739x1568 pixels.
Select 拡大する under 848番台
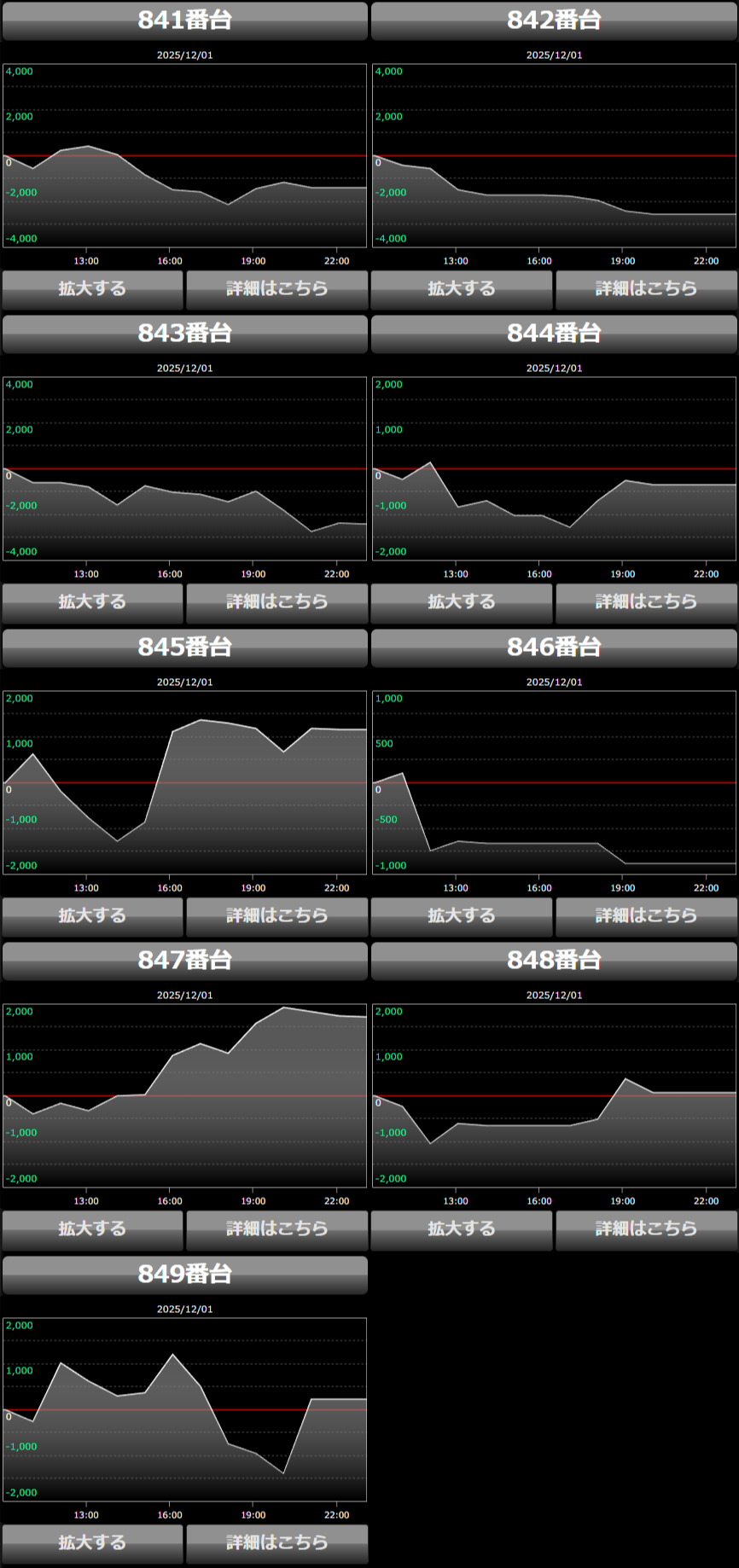coord(462,1229)
